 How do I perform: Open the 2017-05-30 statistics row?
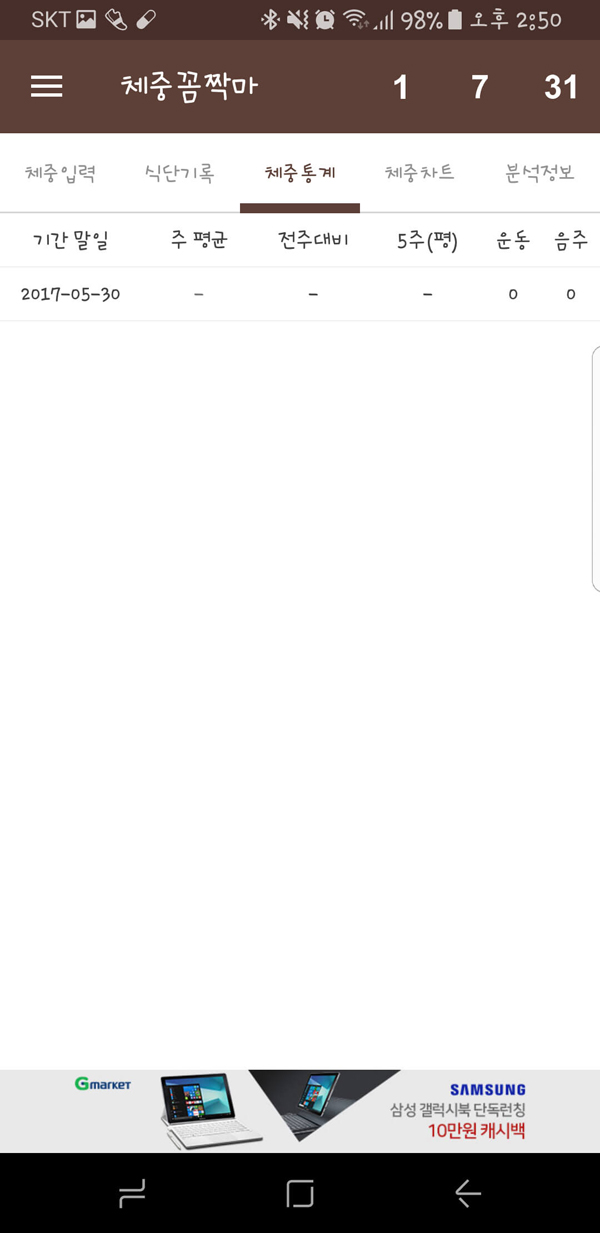click(x=300, y=294)
